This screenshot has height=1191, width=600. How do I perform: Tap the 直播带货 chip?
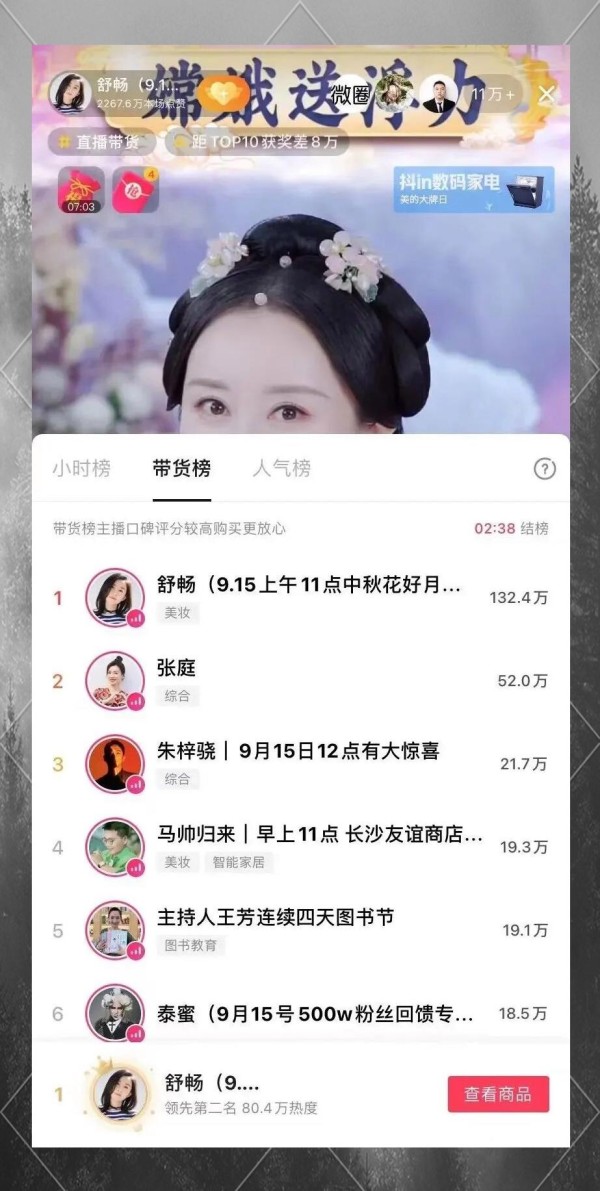pyautogui.click(x=104, y=143)
